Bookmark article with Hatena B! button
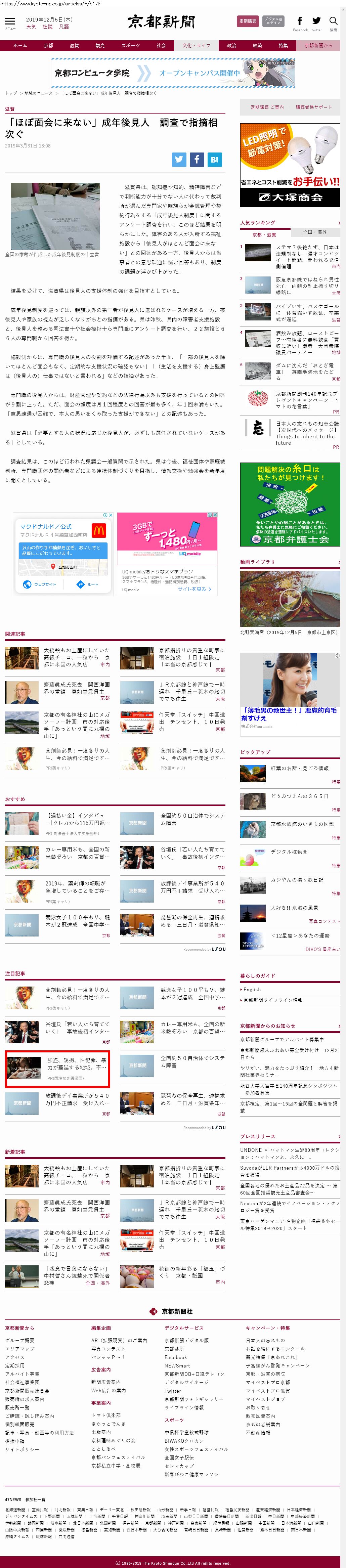The width and height of the screenshot is (346, 1568). click(x=214, y=160)
